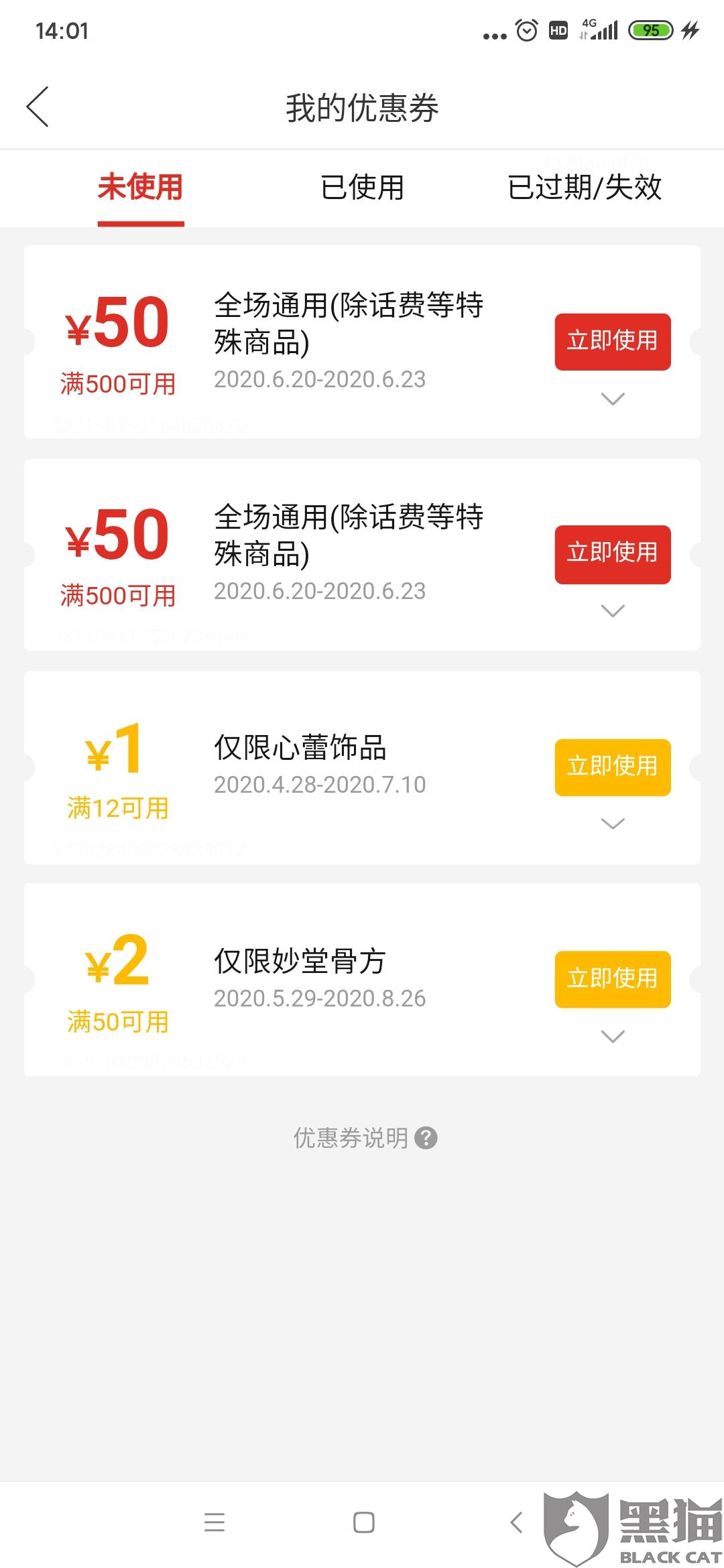Open the 已过期/失效 tab
Screen dimensions: 724x1568
(585, 187)
